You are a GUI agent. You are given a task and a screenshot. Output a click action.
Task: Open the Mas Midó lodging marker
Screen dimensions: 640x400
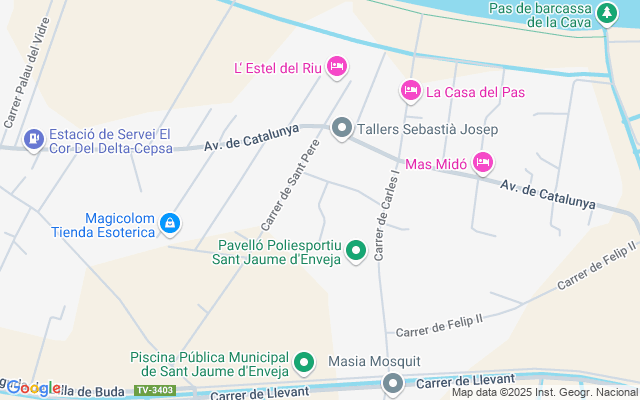pos(483,162)
